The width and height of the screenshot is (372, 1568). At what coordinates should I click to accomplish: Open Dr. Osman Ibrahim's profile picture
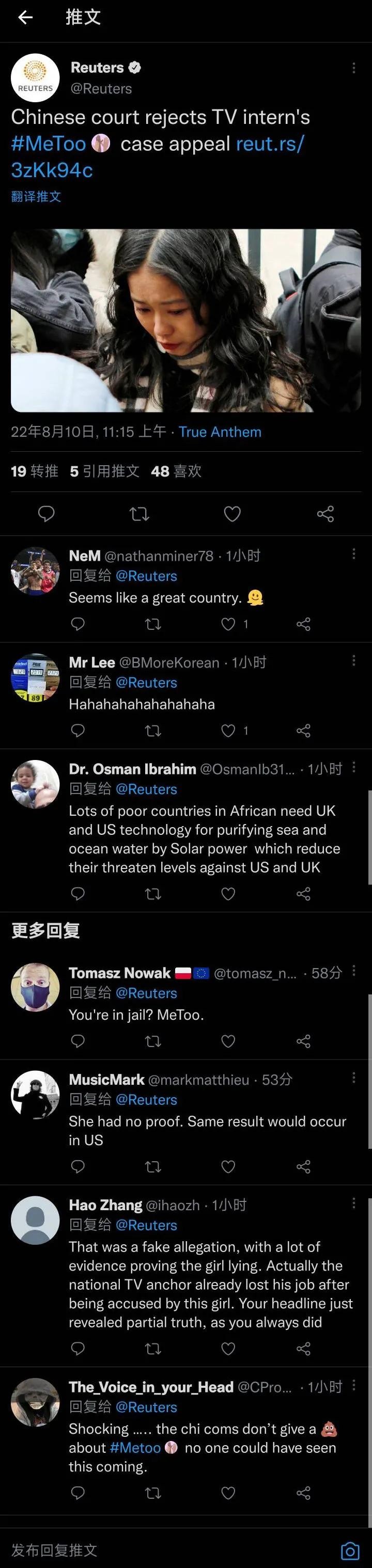pos(35,784)
